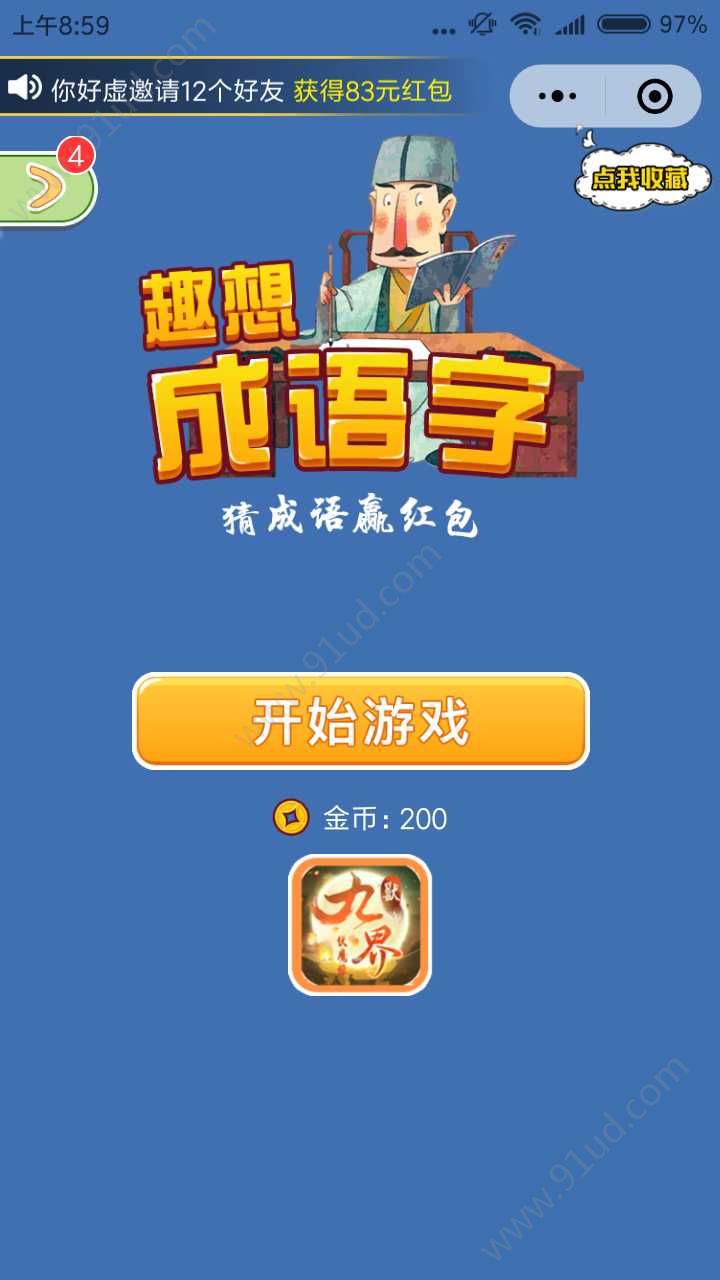Viewport: 720px width, 1280px height.
Task: Open the mini program more options menu
Action: click(x=557, y=97)
